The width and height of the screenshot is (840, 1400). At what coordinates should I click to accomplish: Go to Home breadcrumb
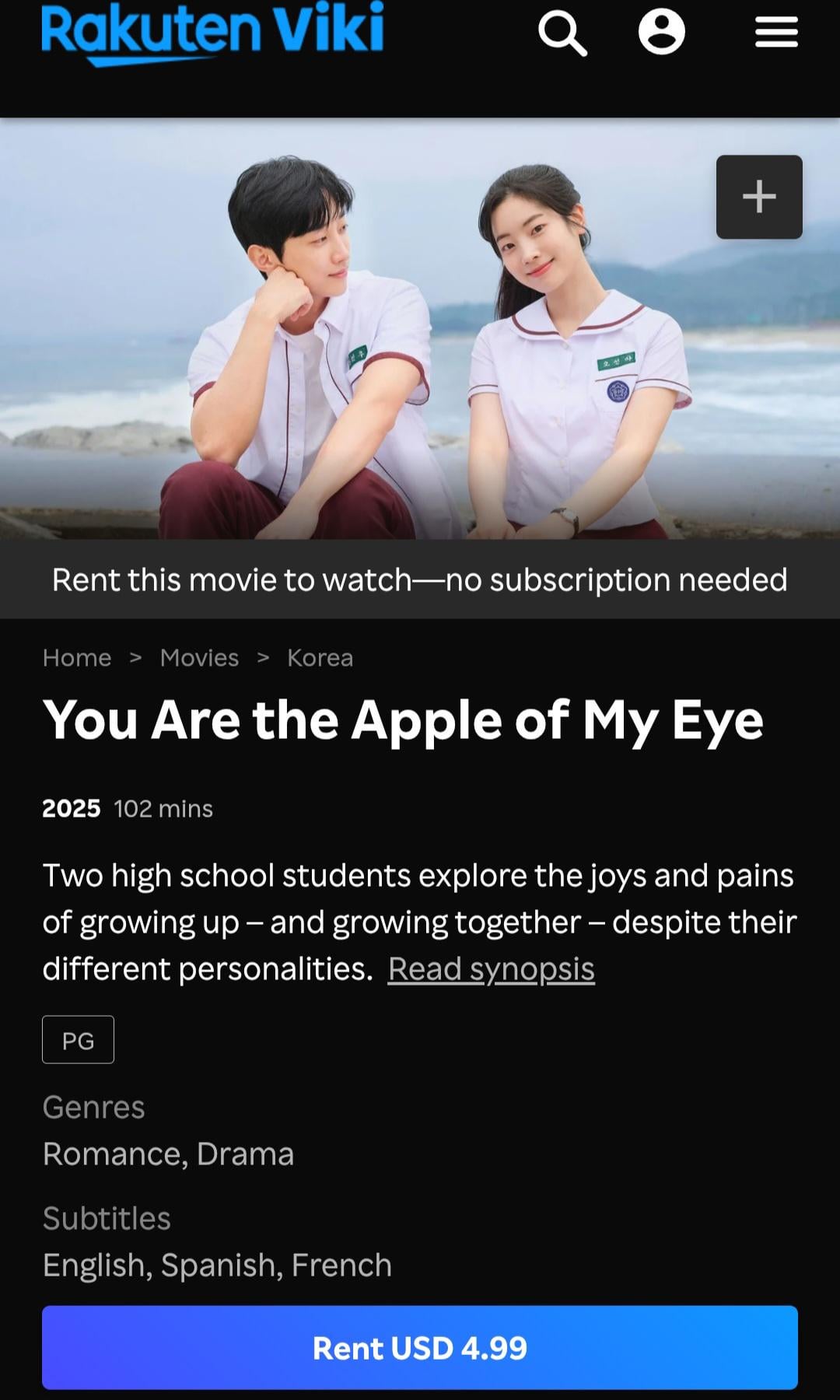tap(77, 658)
